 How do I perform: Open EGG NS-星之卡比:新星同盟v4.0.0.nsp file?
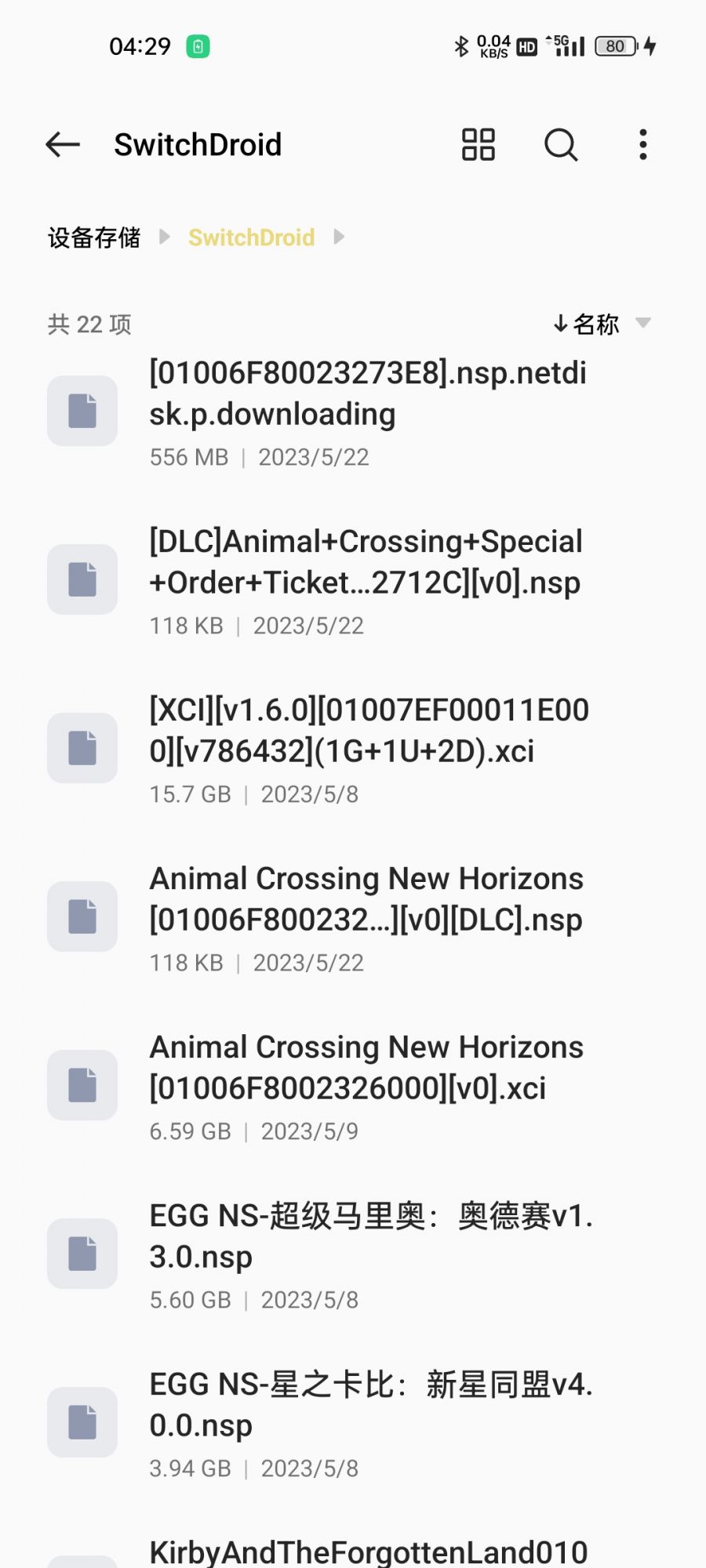(x=353, y=1423)
